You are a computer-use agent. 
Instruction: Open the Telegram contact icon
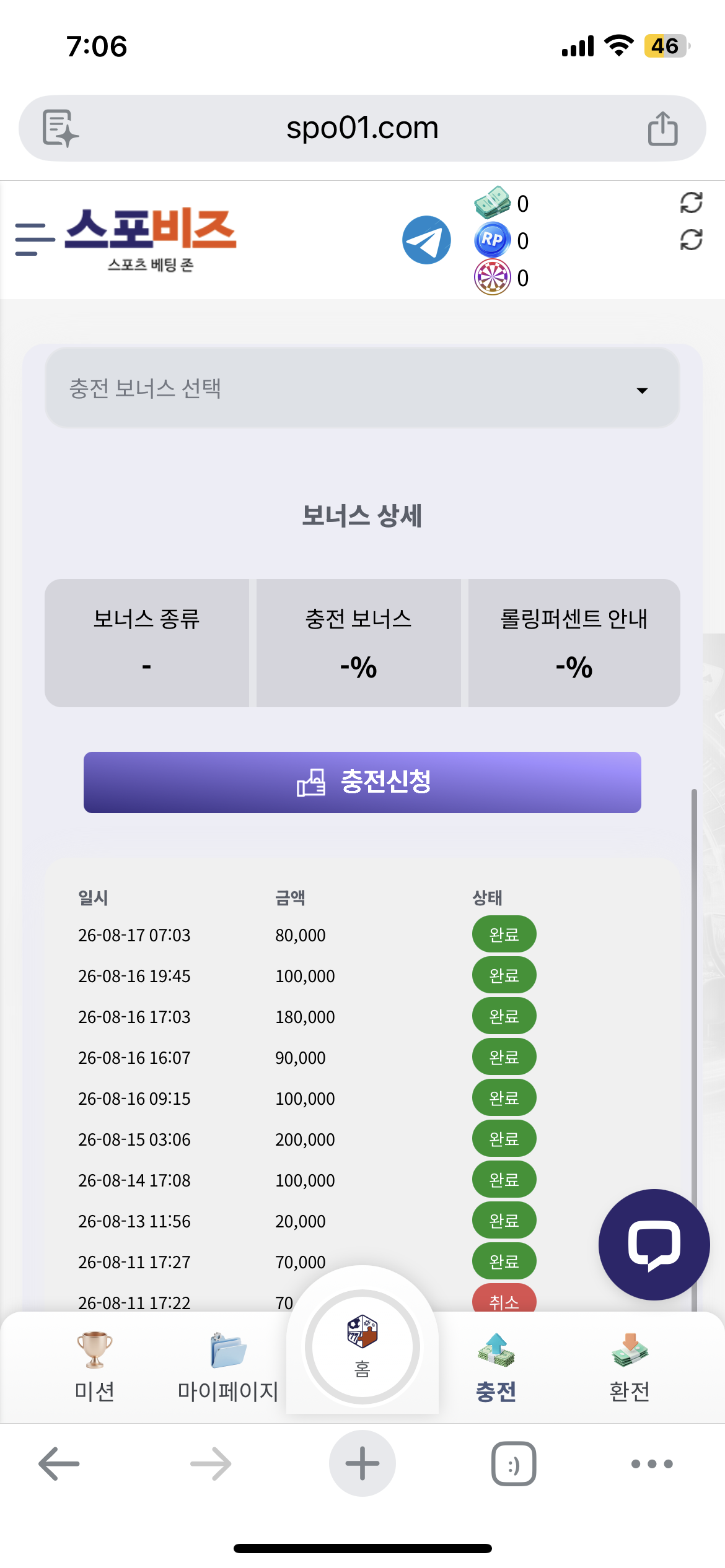(426, 240)
